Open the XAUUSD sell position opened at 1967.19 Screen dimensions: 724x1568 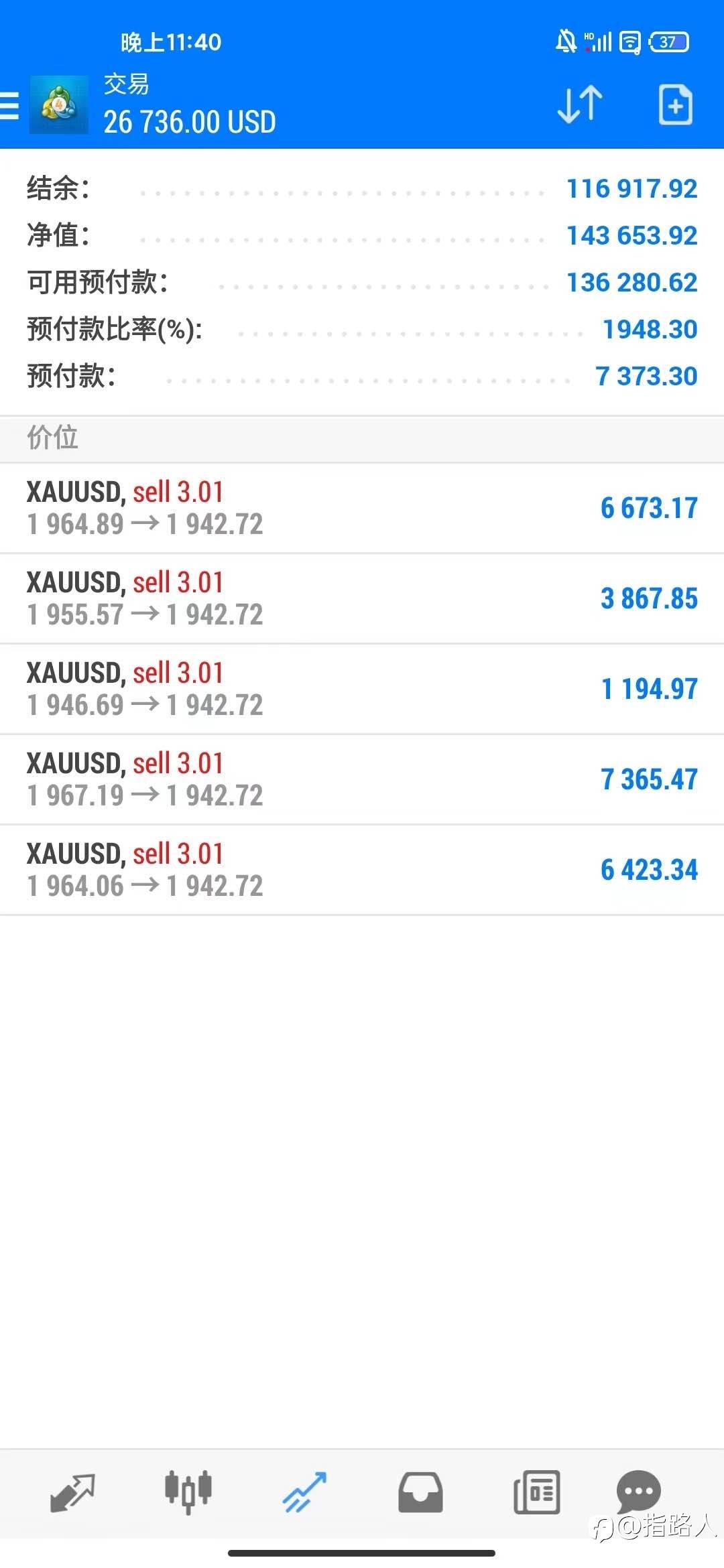(x=362, y=779)
